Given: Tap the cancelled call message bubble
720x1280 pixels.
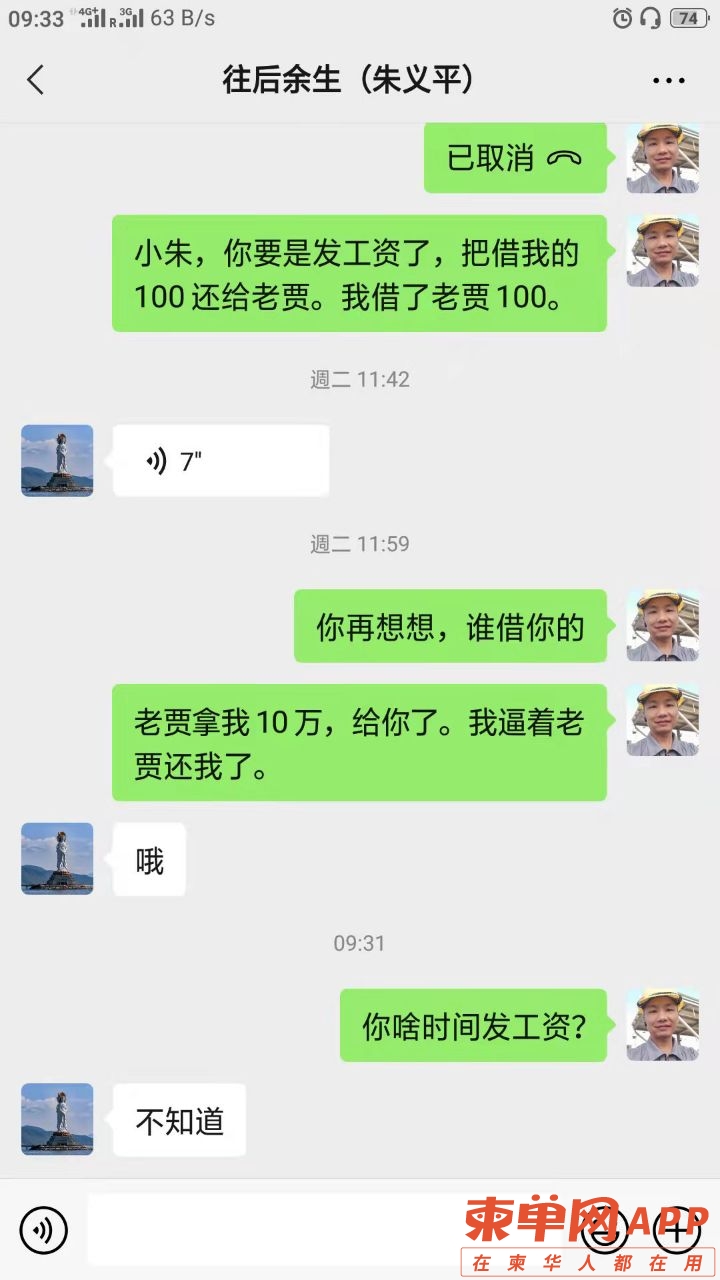Looking at the screenshot, I should click(x=514, y=158).
